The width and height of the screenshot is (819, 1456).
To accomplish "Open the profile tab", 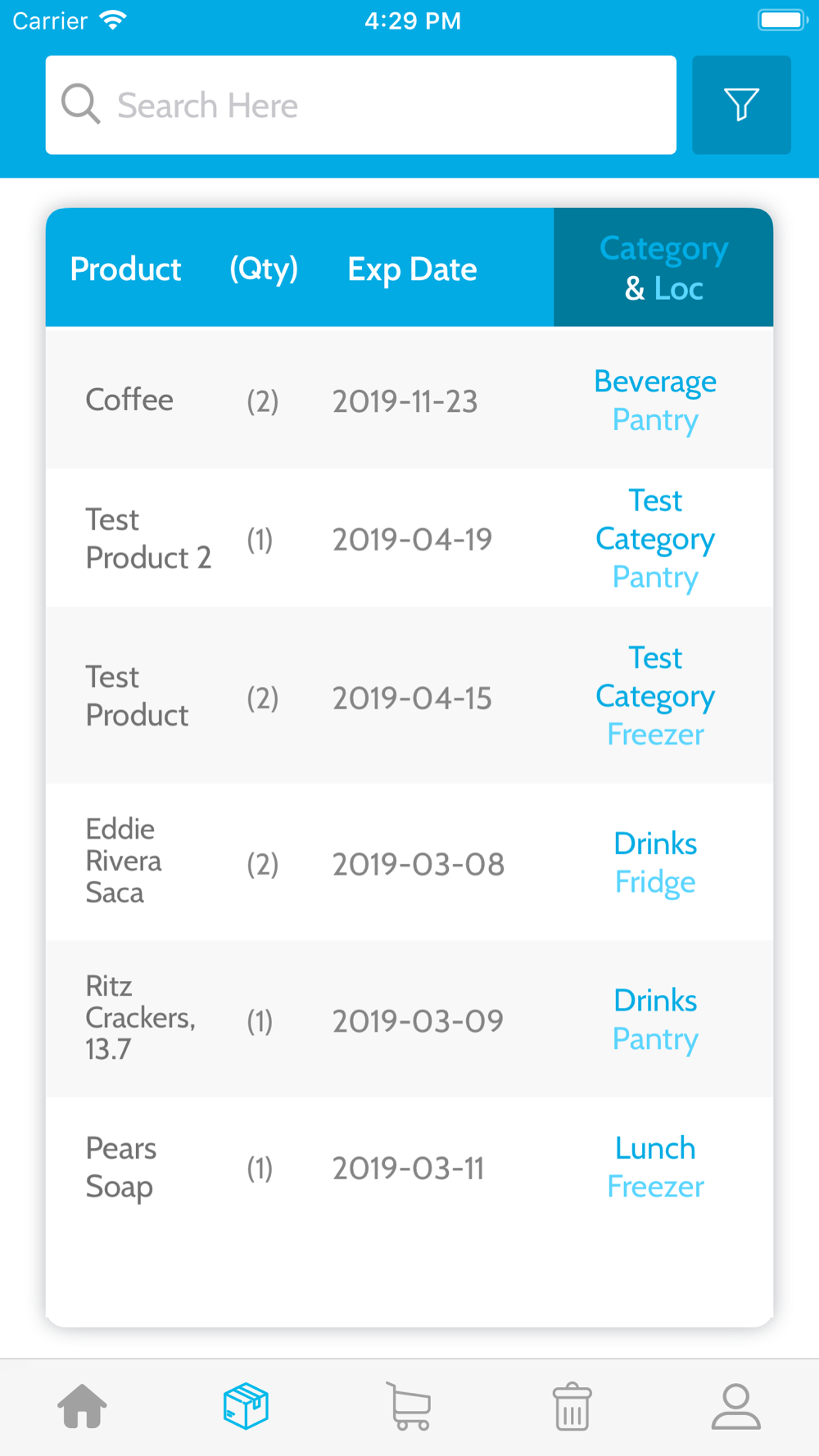I will (x=736, y=1407).
